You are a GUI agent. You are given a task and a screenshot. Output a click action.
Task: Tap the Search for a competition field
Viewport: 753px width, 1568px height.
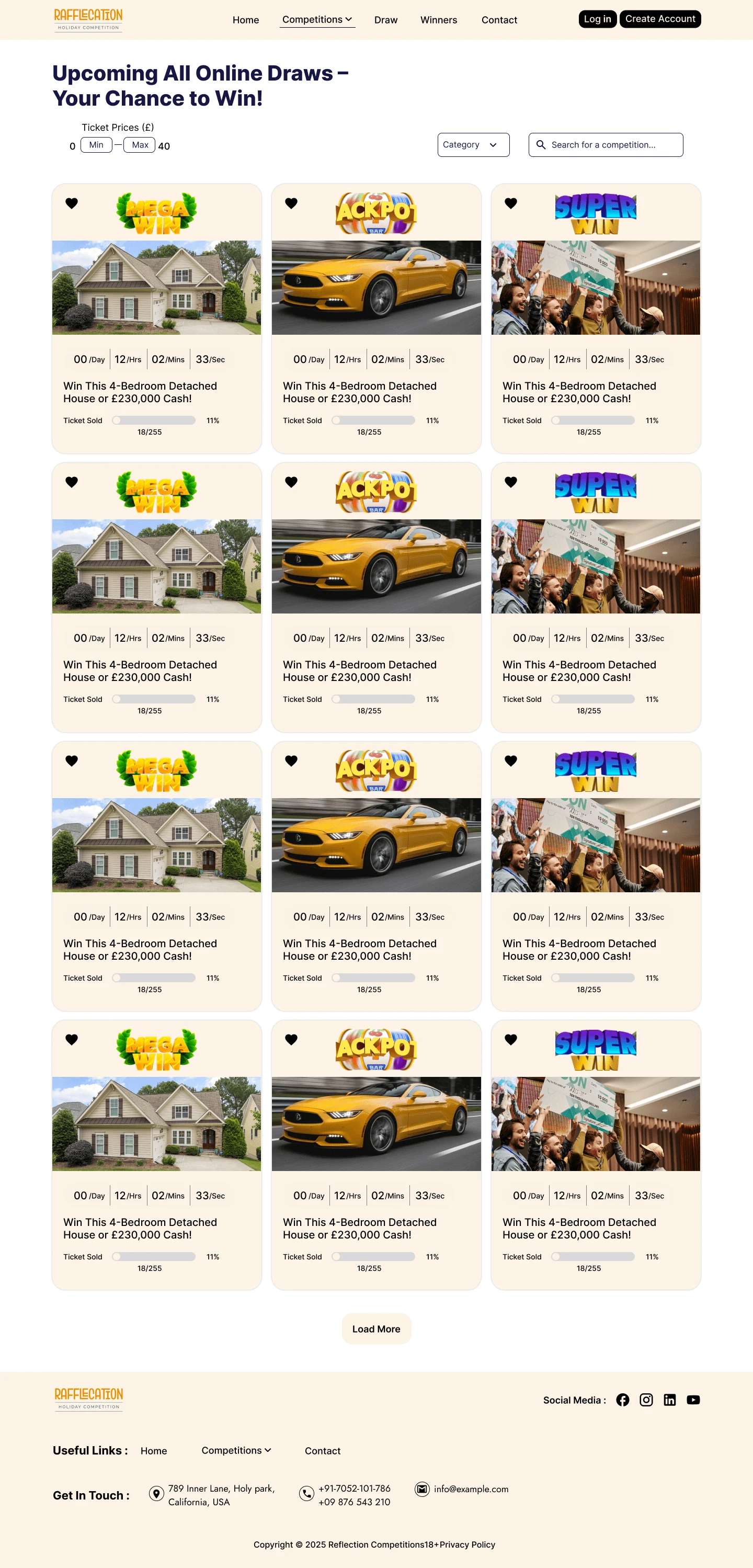tap(605, 145)
